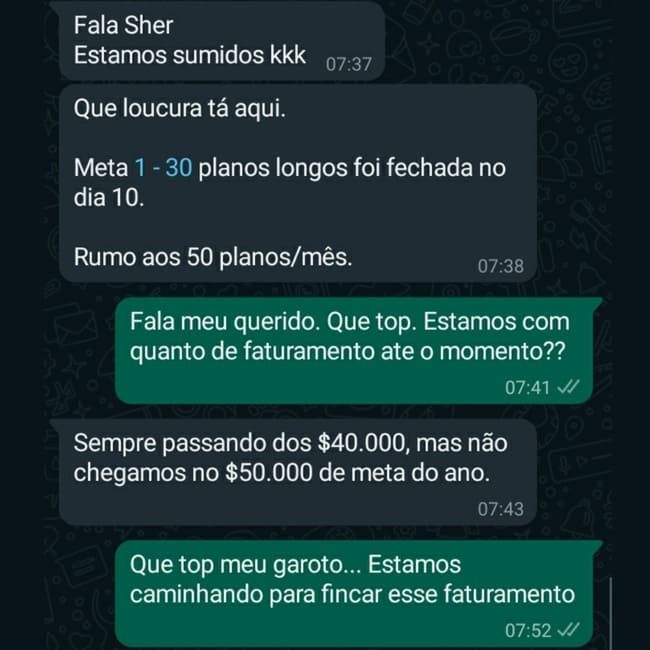Tap the blue "1 - 30" link
650x650 pixels.
tap(162, 170)
